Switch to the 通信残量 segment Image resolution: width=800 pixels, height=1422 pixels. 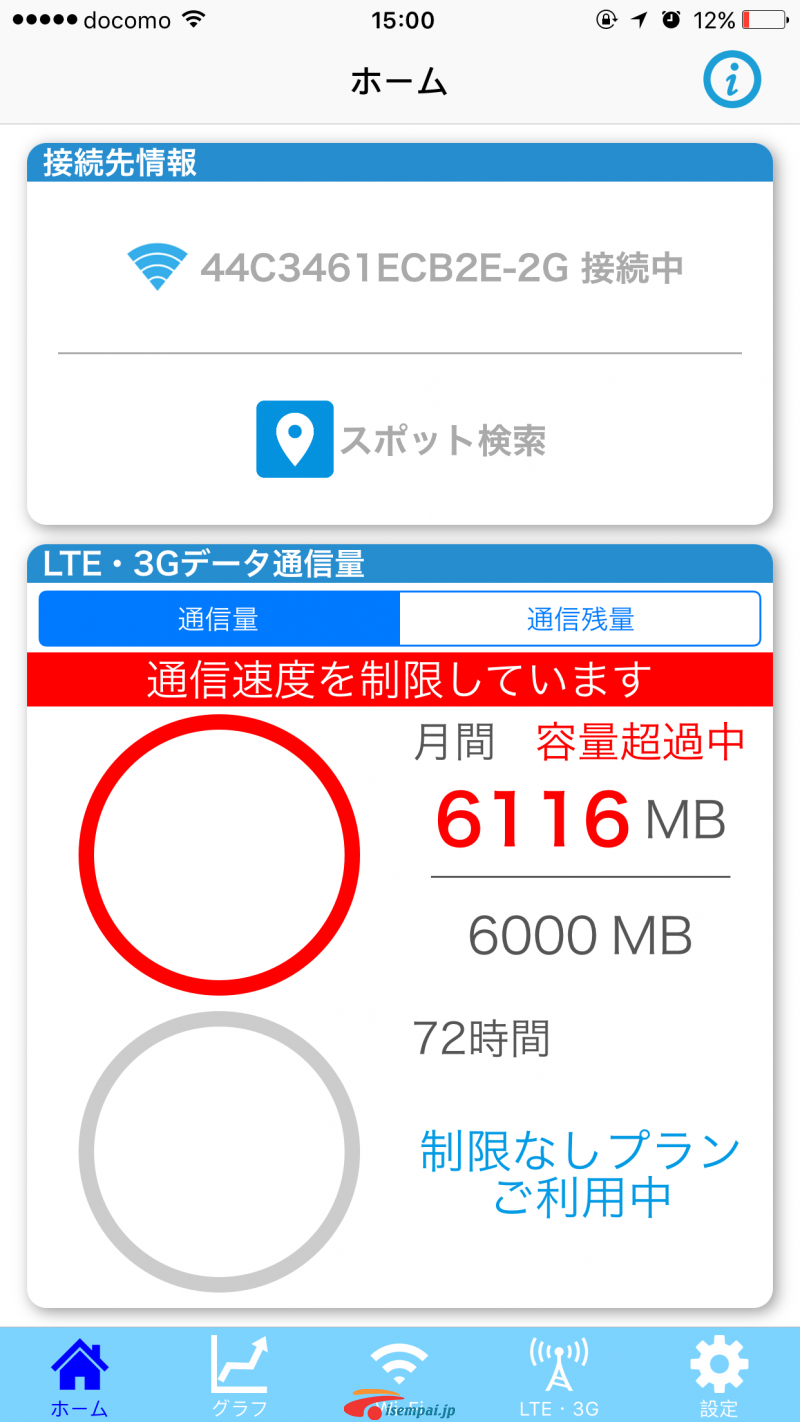coord(580,619)
